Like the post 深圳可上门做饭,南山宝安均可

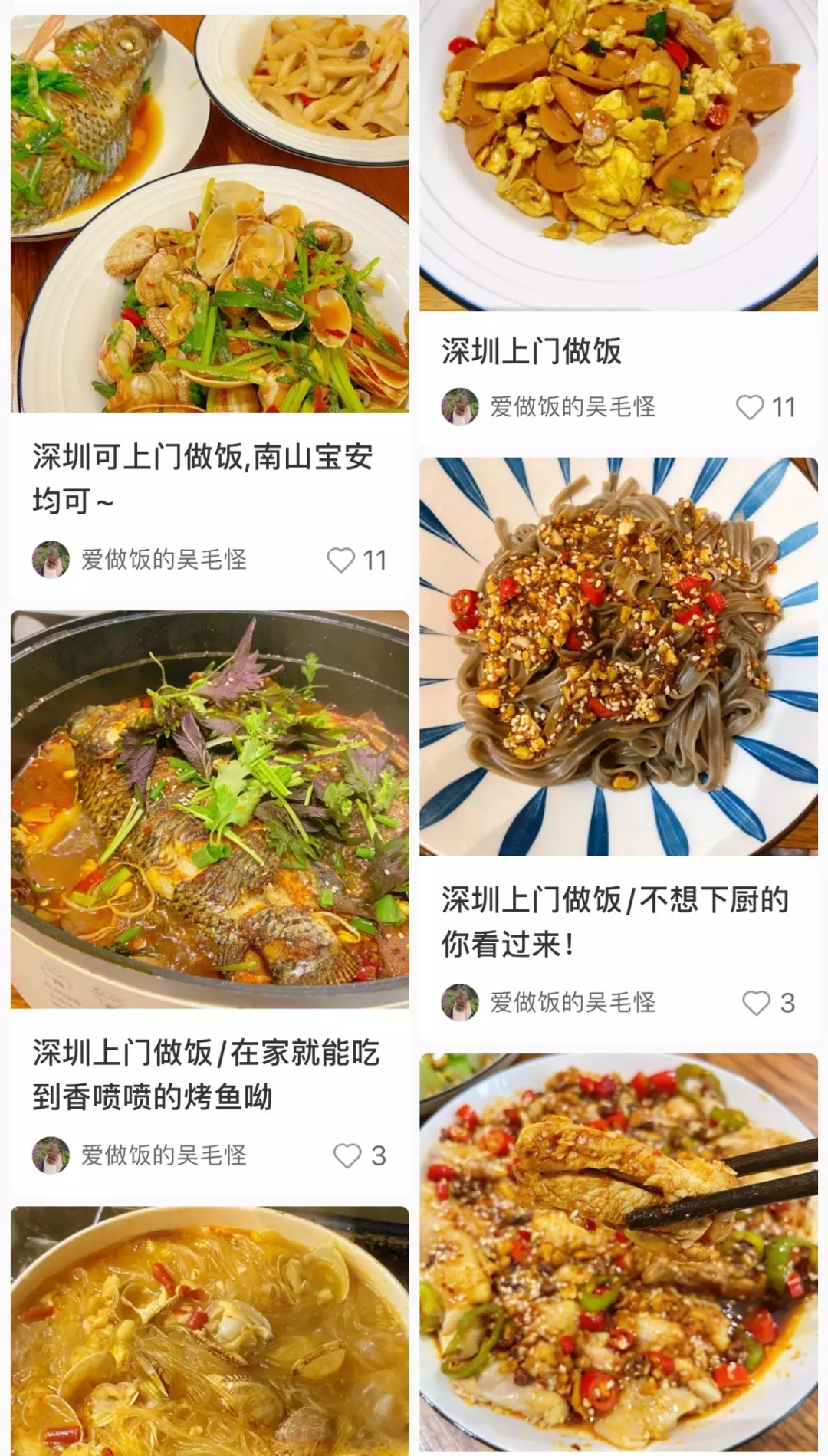(x=341, y=560)
